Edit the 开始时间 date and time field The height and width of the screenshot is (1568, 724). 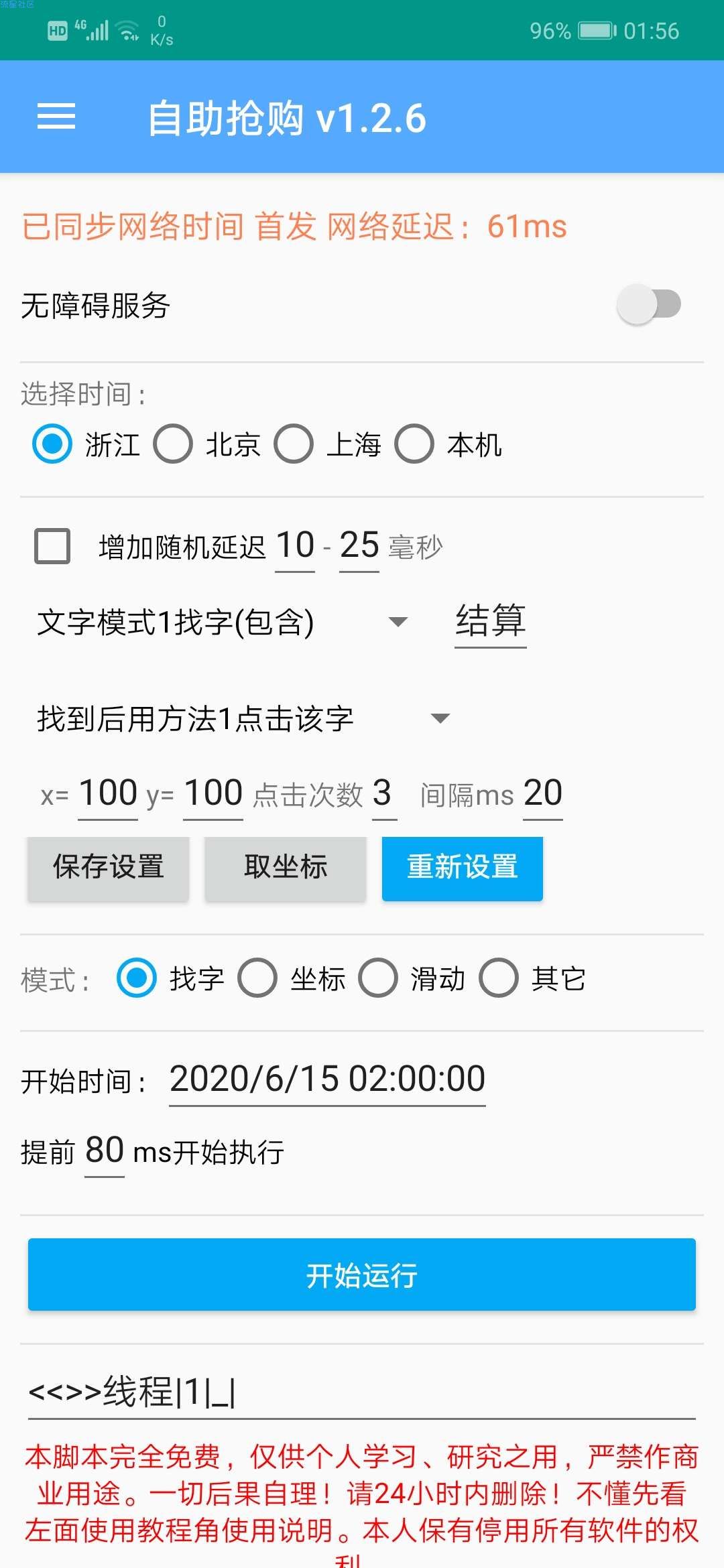point(327,1079)
